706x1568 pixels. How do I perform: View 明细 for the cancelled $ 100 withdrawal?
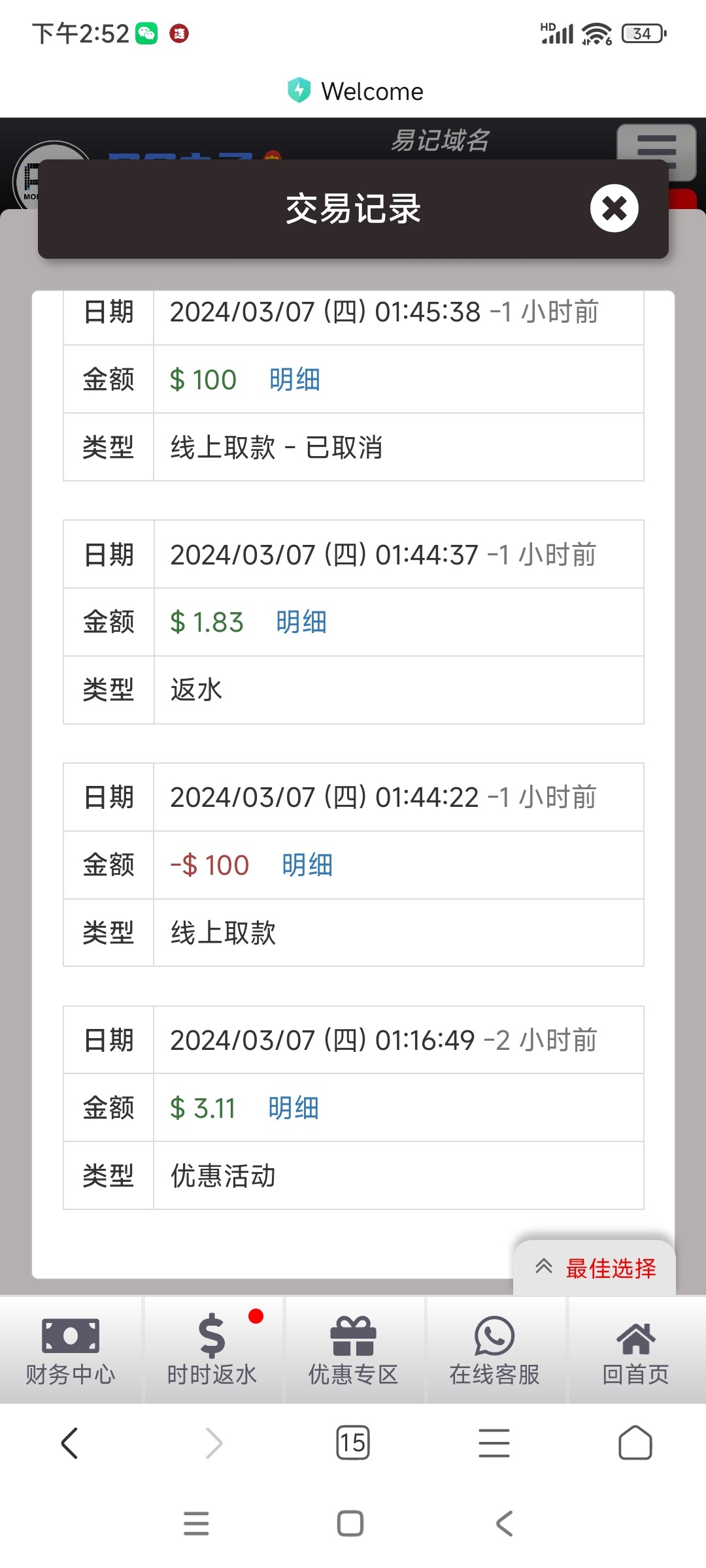tap(294, 380)
